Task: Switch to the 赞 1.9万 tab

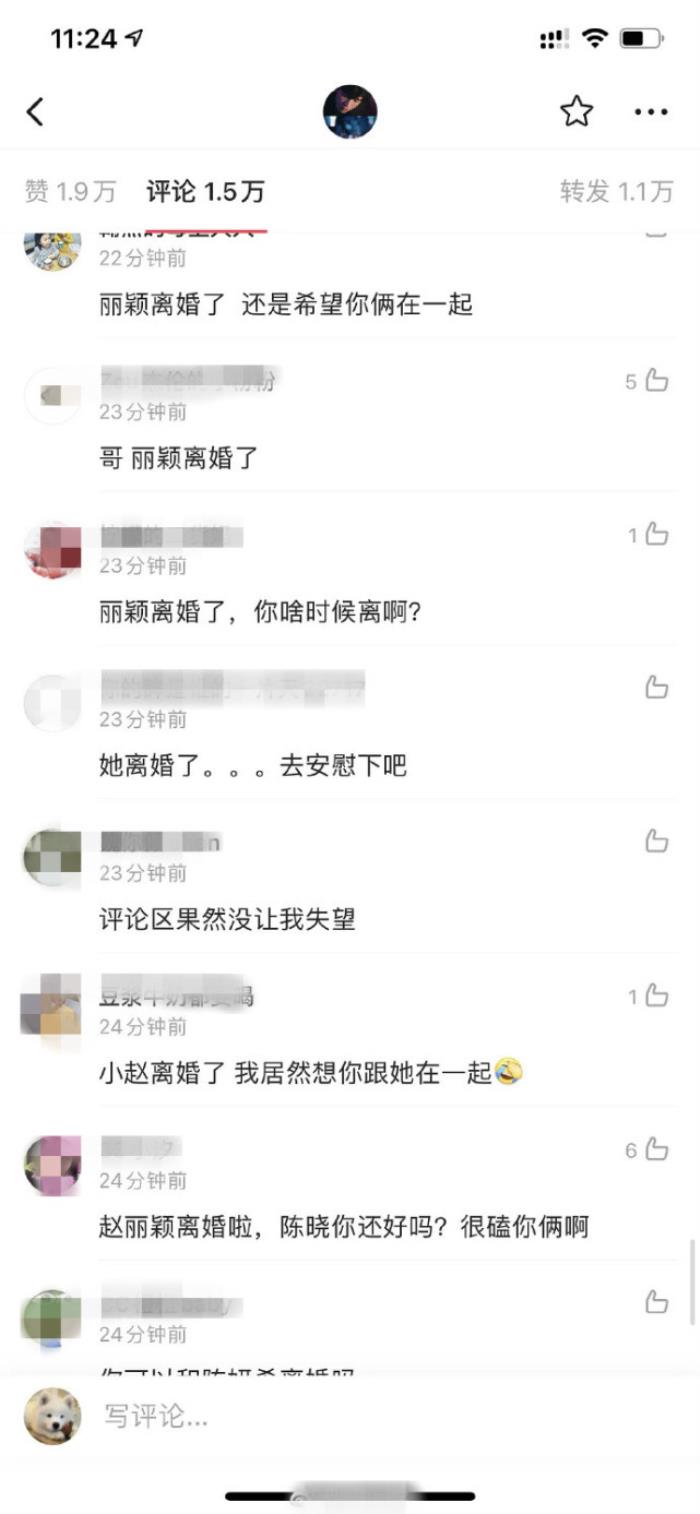Action: coord(70,191)
